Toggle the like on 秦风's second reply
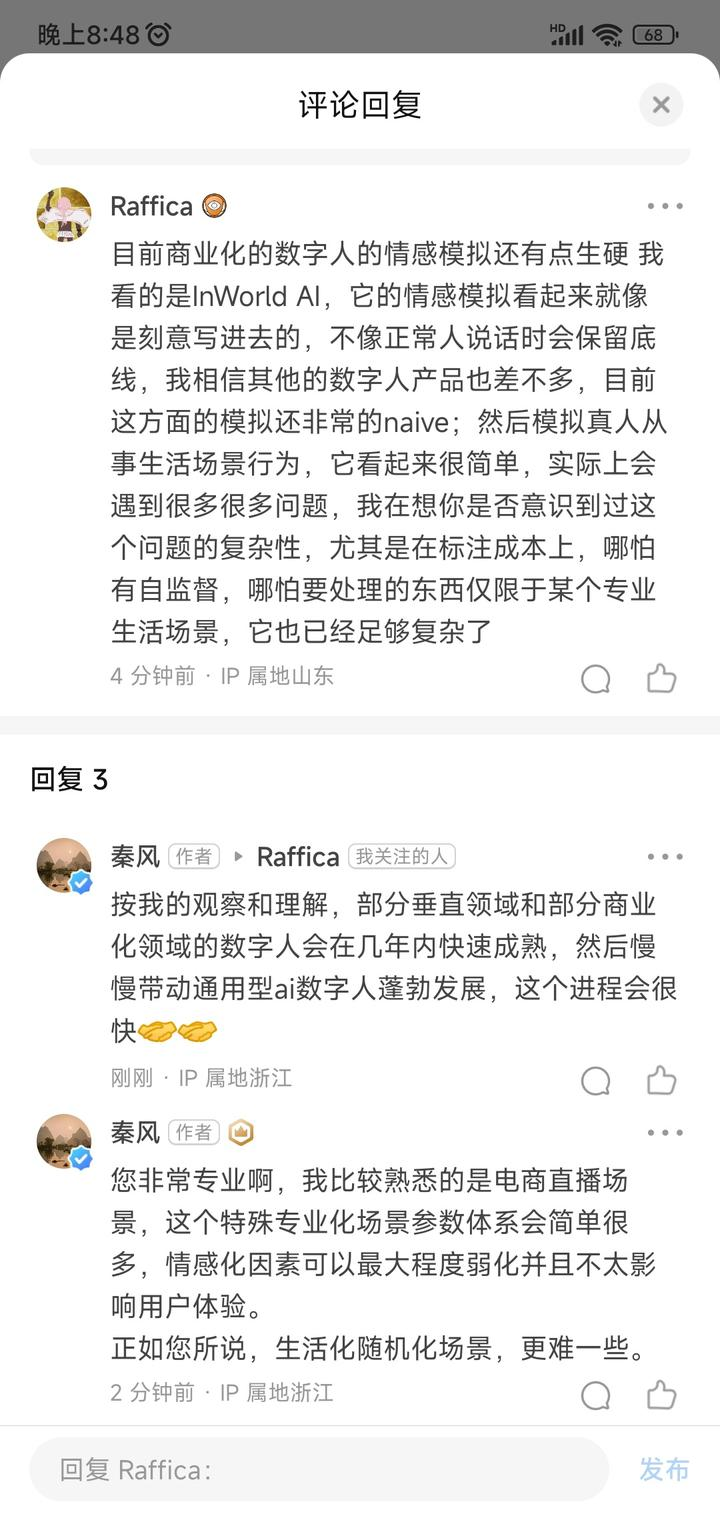720x1535 pixels. click(661, 1396)
